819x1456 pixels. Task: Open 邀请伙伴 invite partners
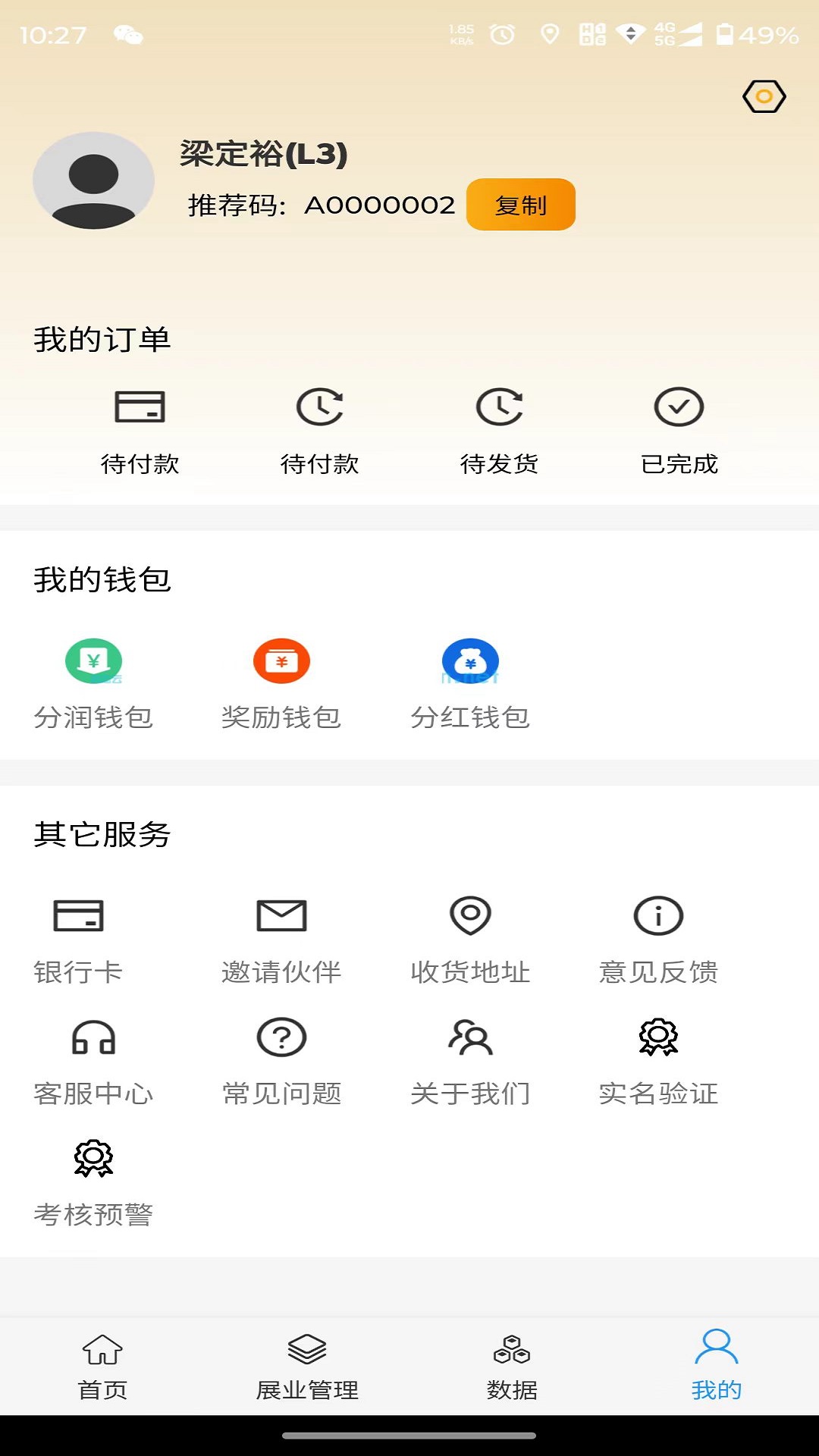point(281,937)
